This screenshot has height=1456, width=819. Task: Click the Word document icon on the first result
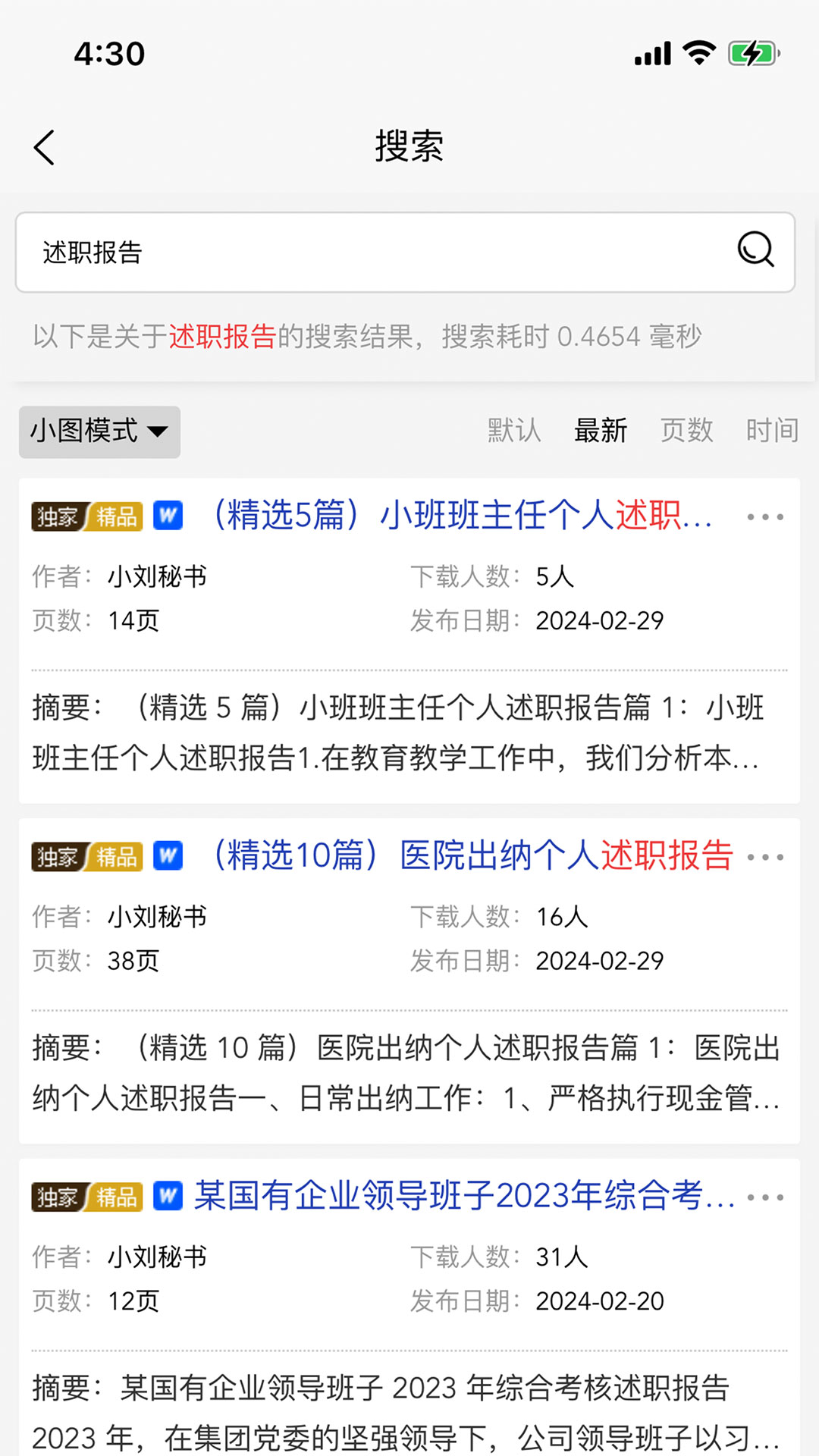click(168, 516)
